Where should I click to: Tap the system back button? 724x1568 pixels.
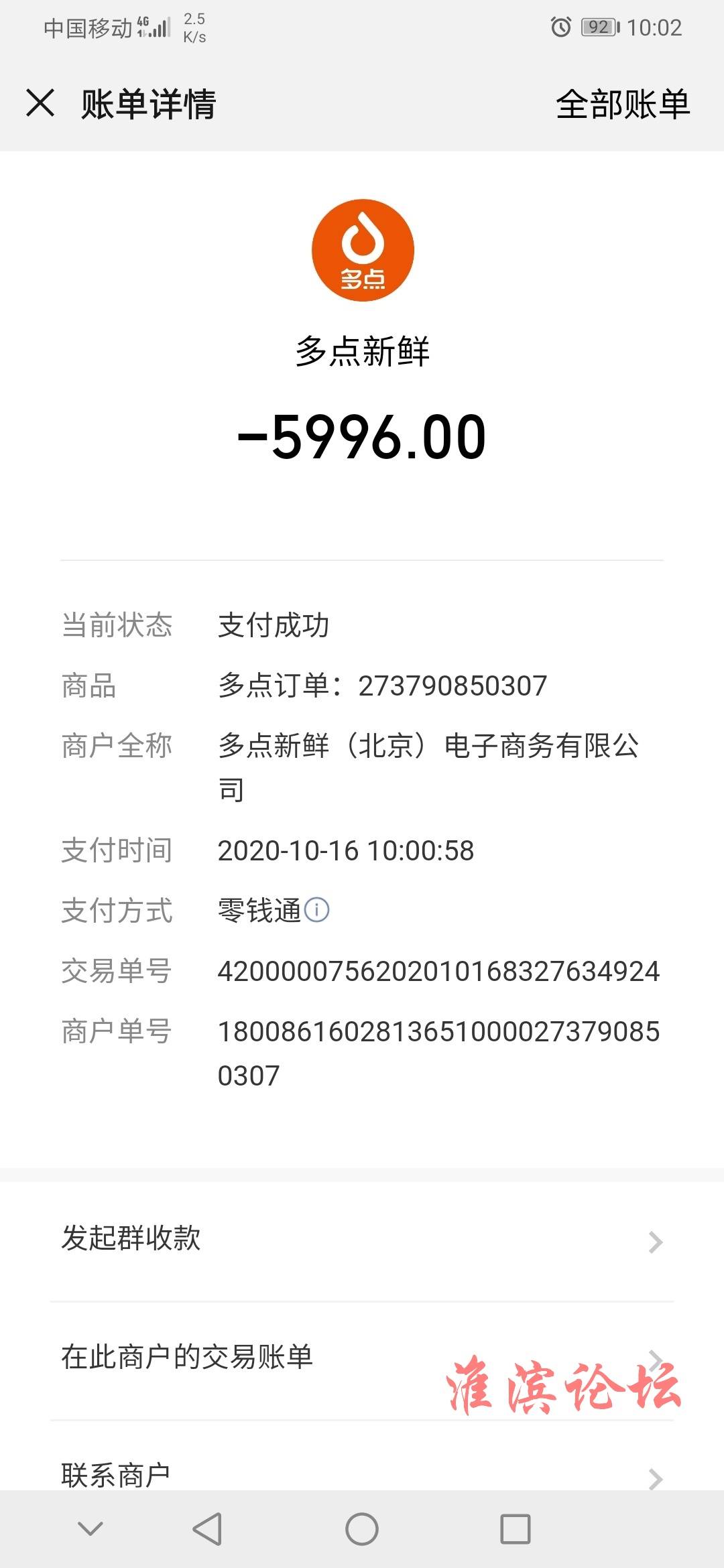[207, 1530]
